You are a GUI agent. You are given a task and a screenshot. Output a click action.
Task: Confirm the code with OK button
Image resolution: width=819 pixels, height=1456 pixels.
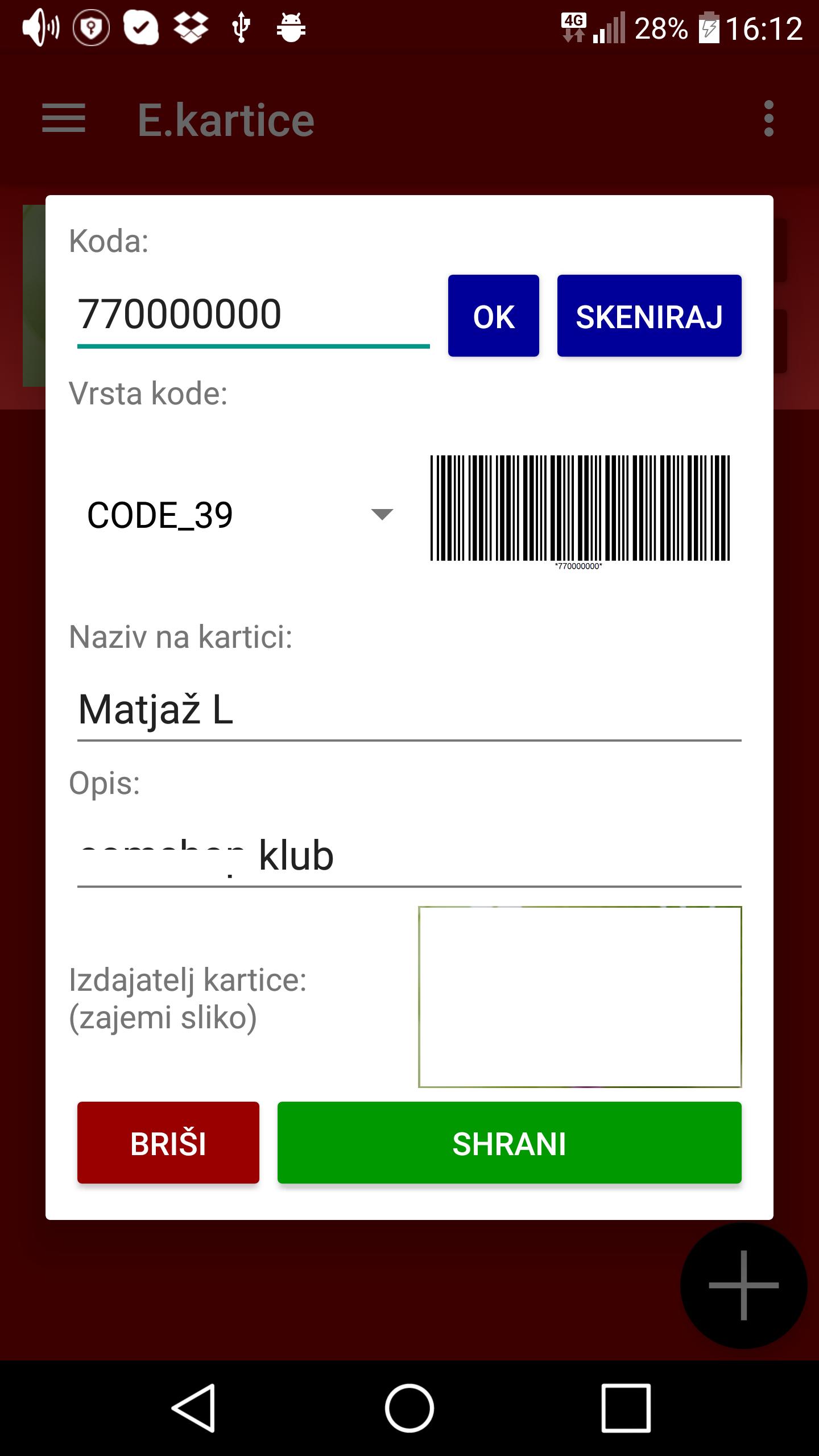click(493, 316)
